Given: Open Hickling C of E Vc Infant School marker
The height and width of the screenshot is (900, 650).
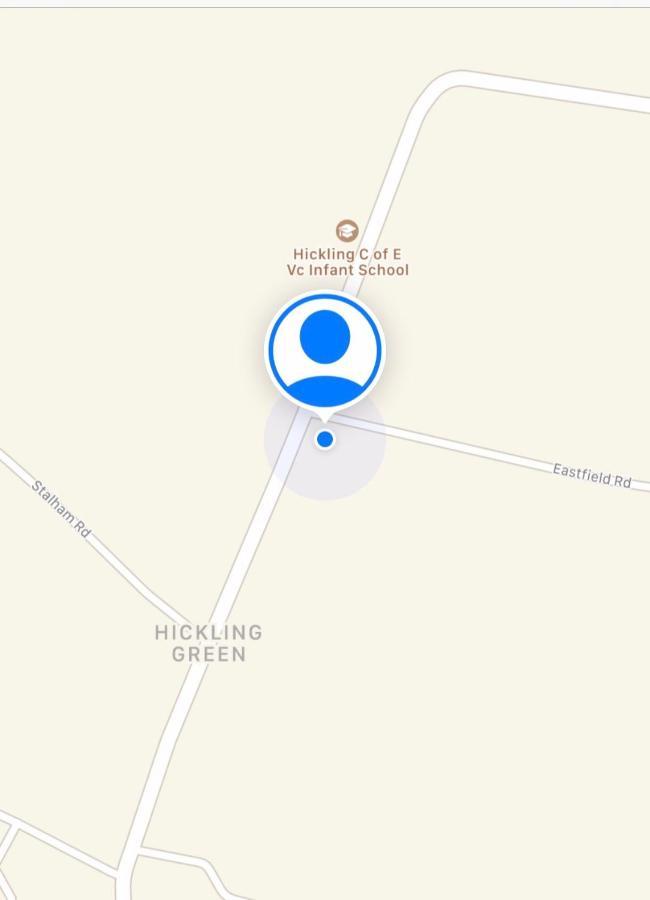Looking at the screenshot, I should [347, 231].
